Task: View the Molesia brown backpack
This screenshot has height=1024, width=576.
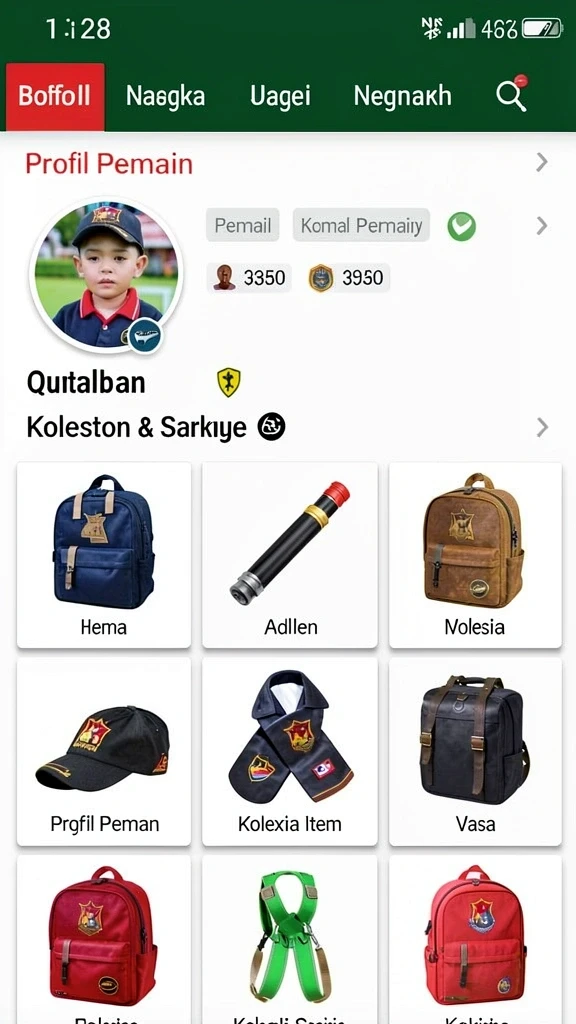Action: coord(475,555)
